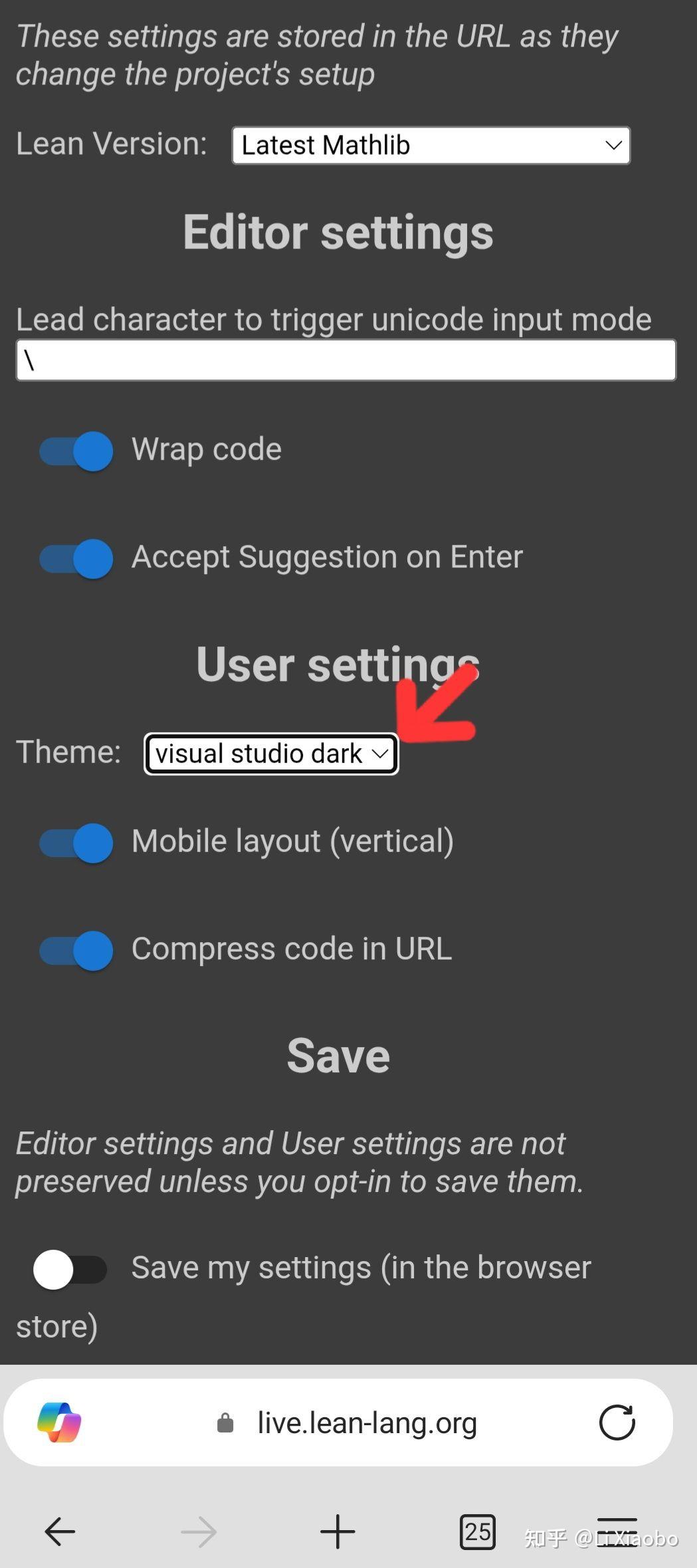This screenshot has width=697, height=1568.
Task: Tap the live.lean-lang.org address bar
Action: [x=367, y=1423]
